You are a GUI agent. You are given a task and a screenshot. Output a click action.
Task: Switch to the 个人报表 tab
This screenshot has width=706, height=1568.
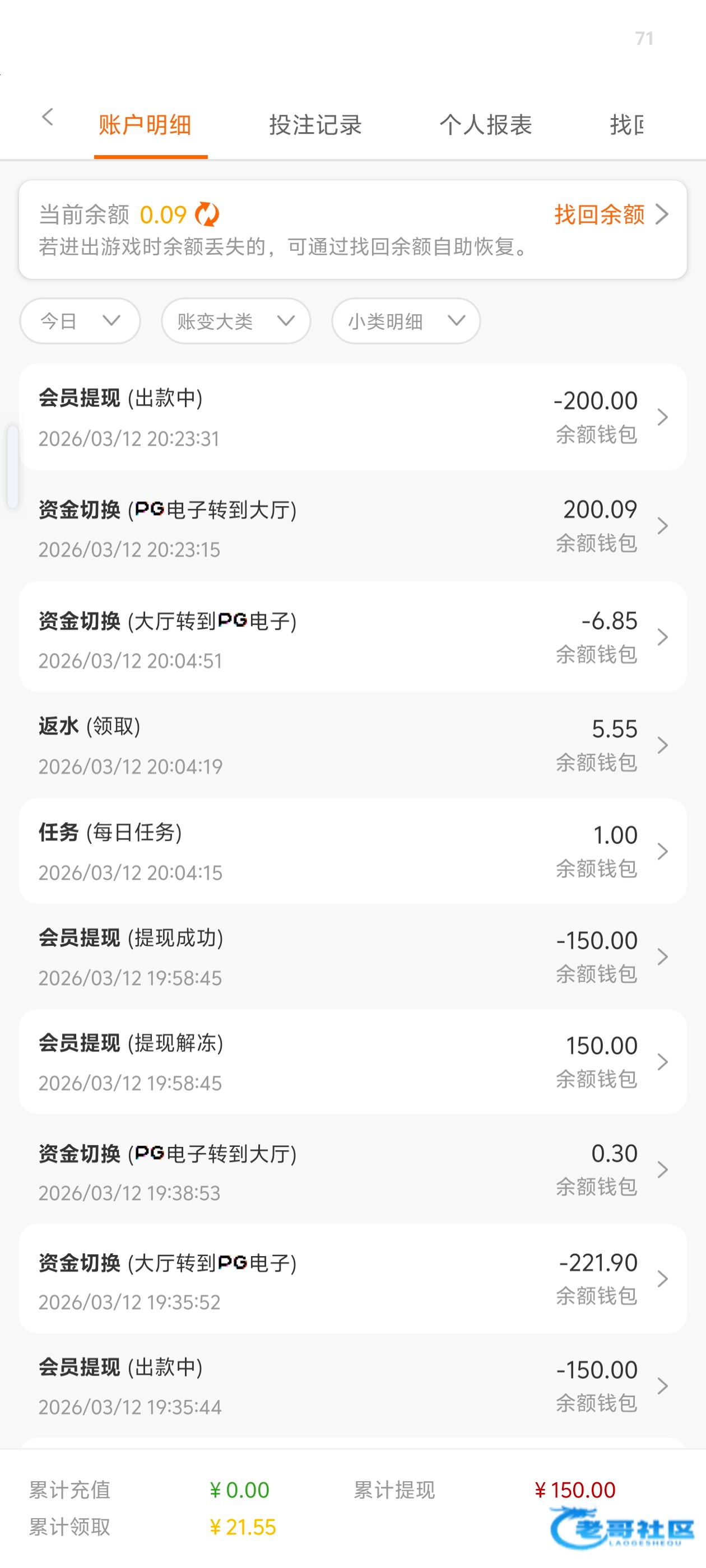coord(485,125)
